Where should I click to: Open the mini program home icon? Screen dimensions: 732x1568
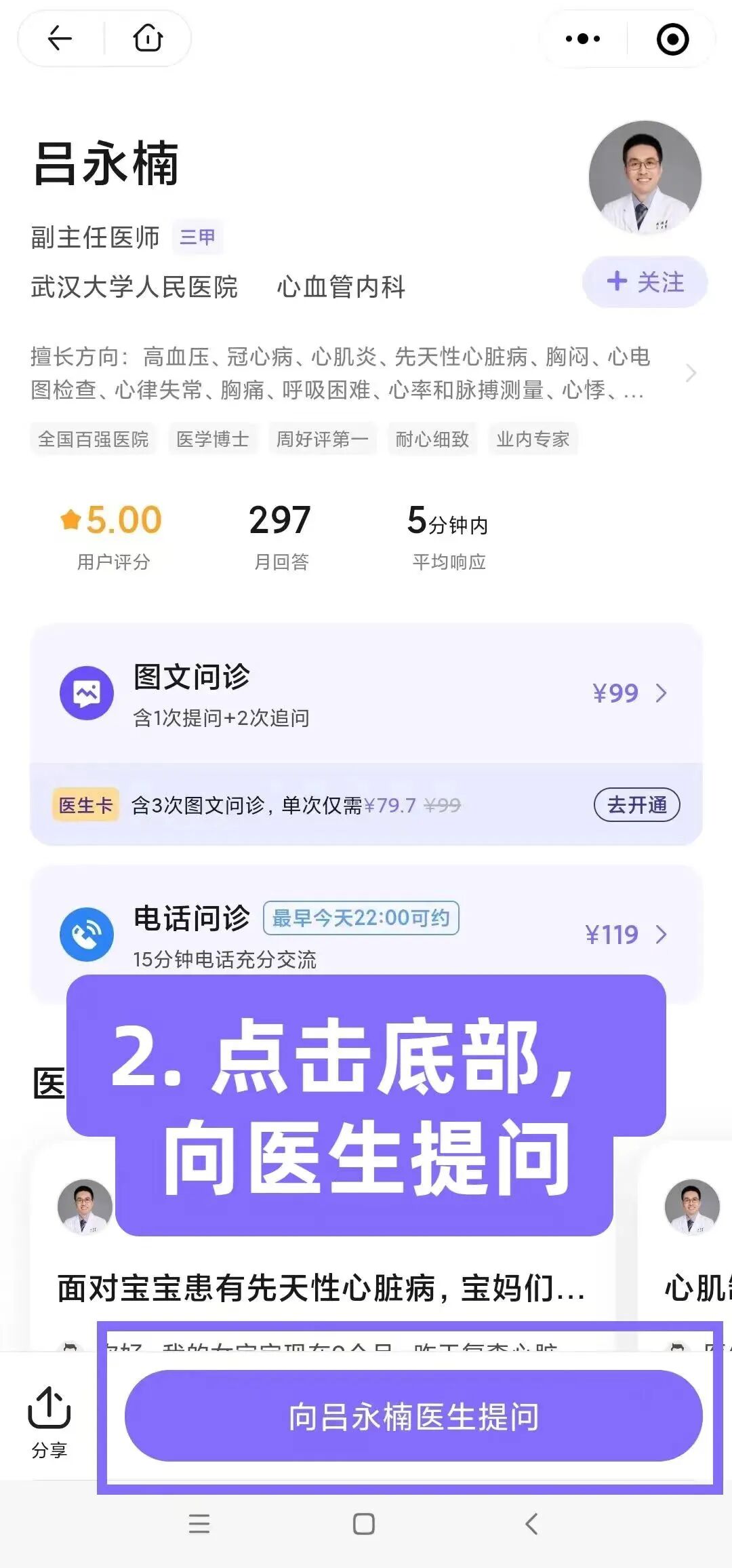pos(148,38)
